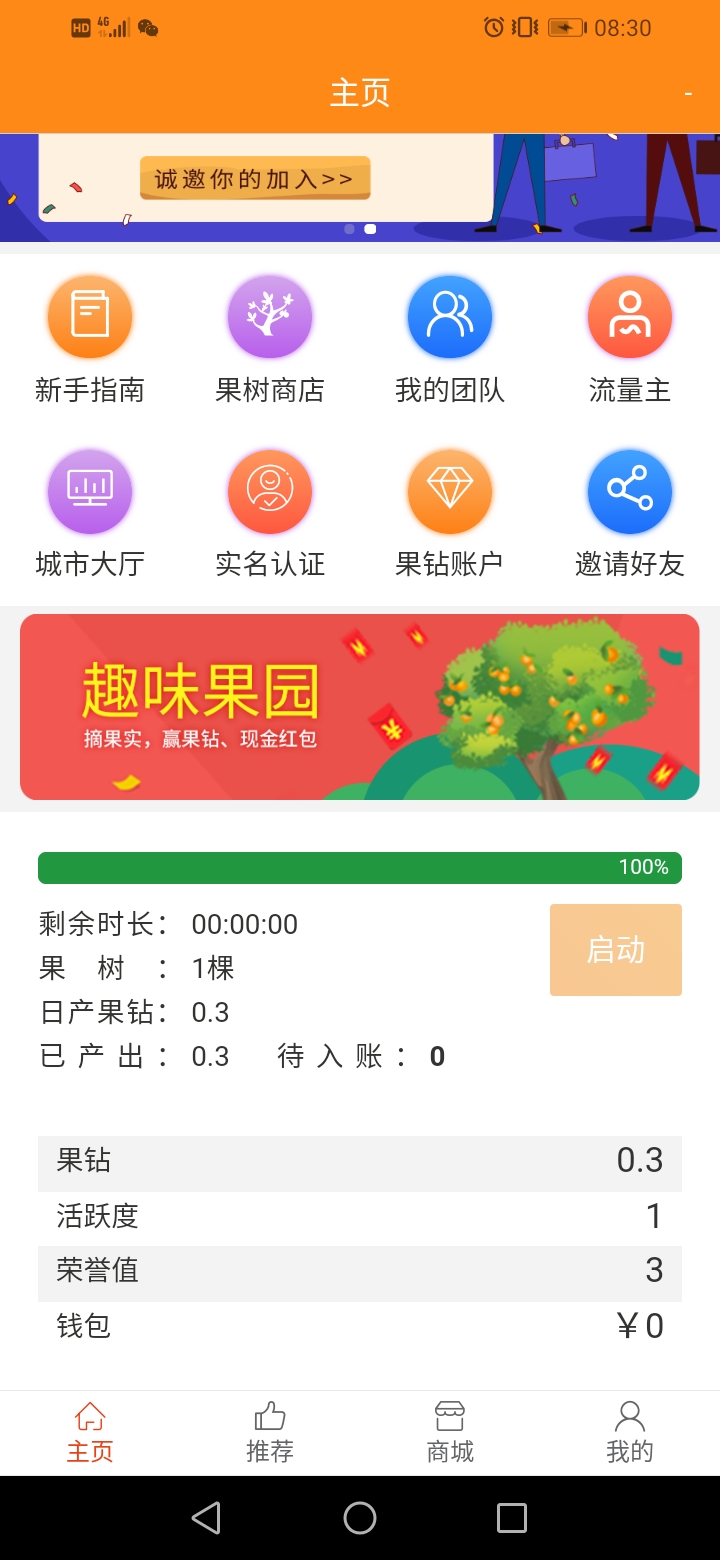Screen dimensions: 720x1560
Task: Open the 趣味果园 orchard banner
Action: pyautogui.click(x=360, y=706)
